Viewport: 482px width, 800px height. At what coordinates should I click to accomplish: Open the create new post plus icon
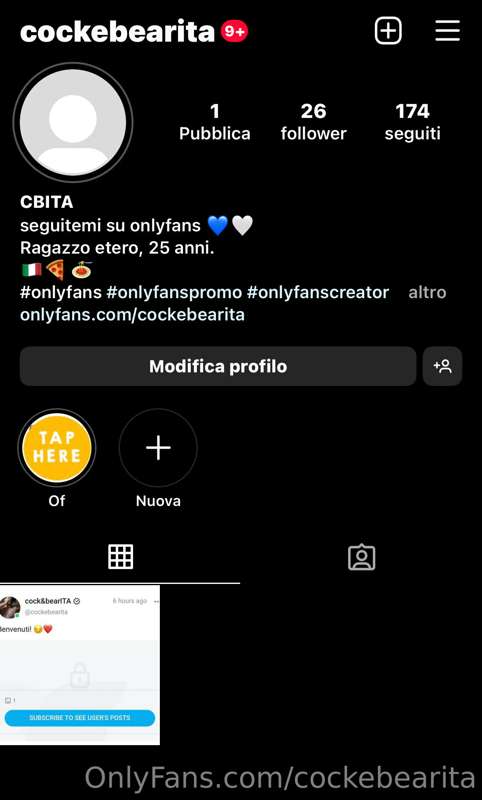pos(388,31)
